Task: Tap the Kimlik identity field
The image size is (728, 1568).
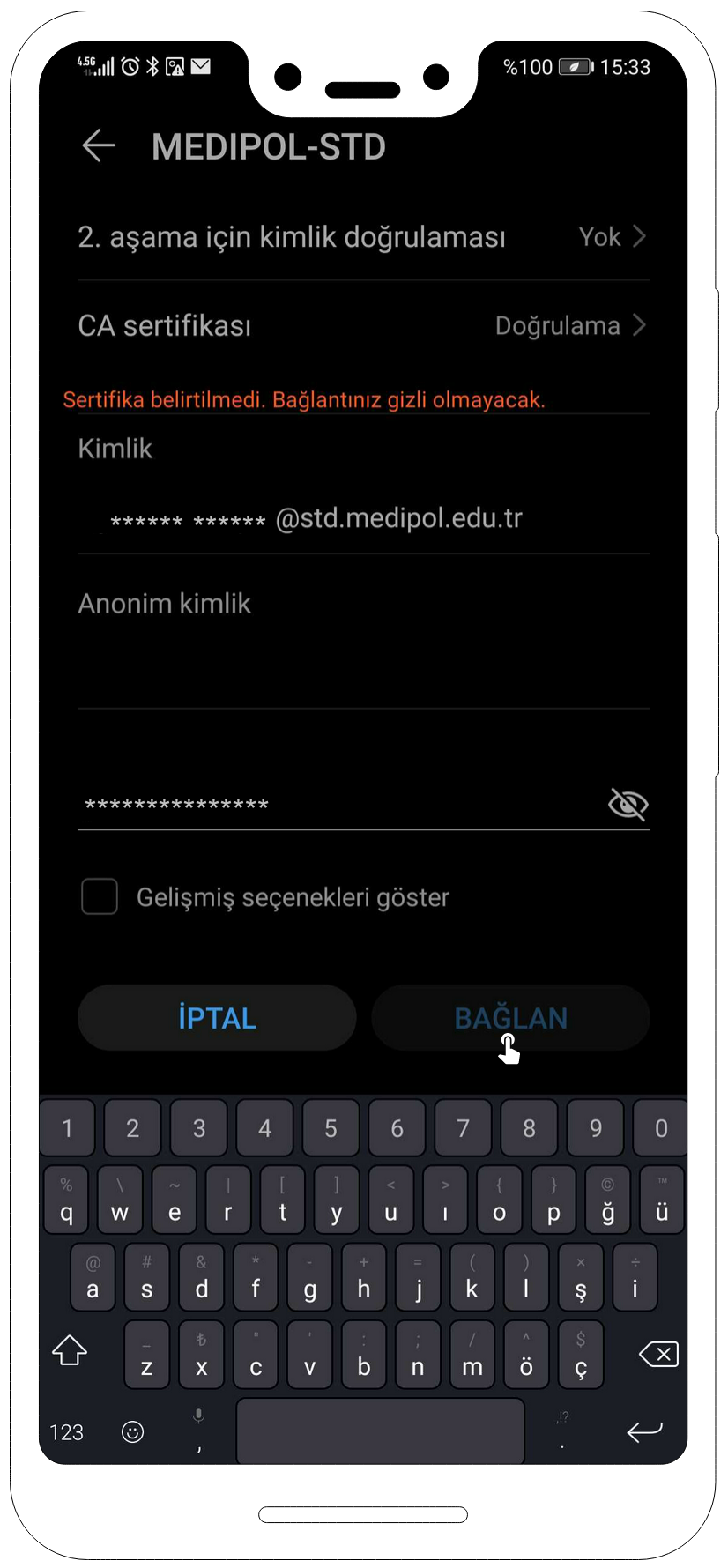Action: 363,518
